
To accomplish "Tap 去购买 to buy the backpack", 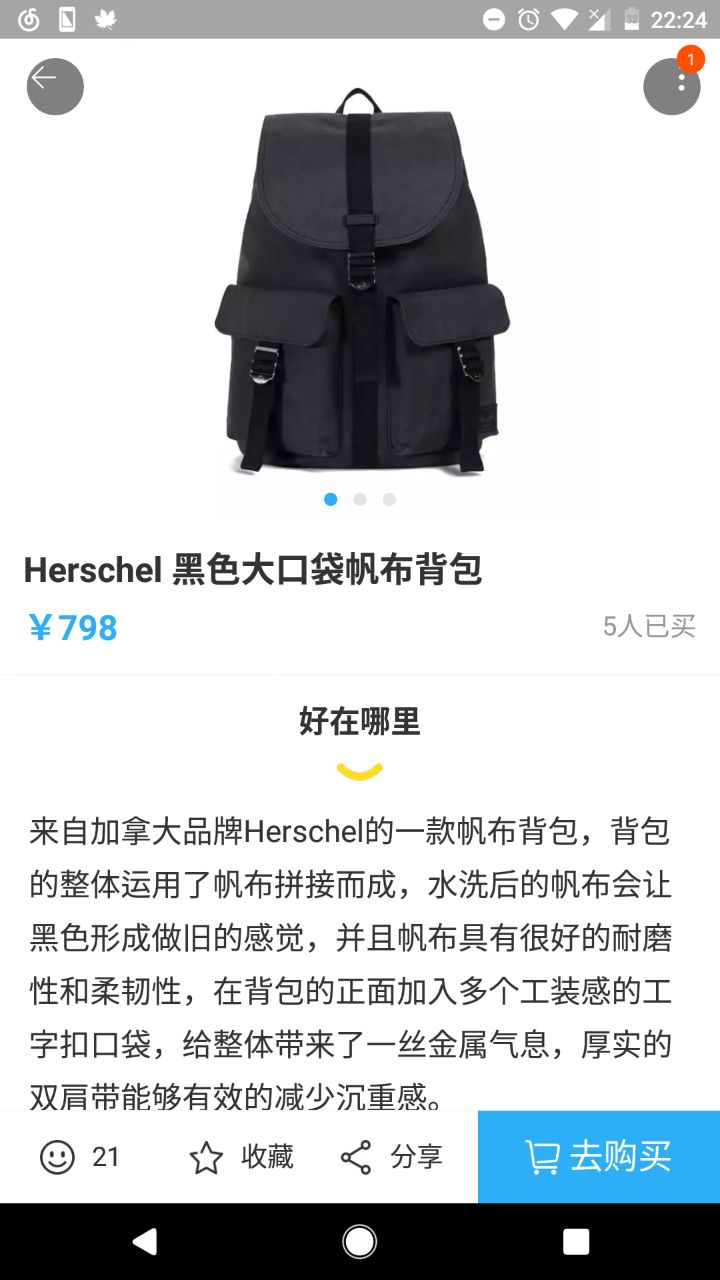I will point(598,1157).
